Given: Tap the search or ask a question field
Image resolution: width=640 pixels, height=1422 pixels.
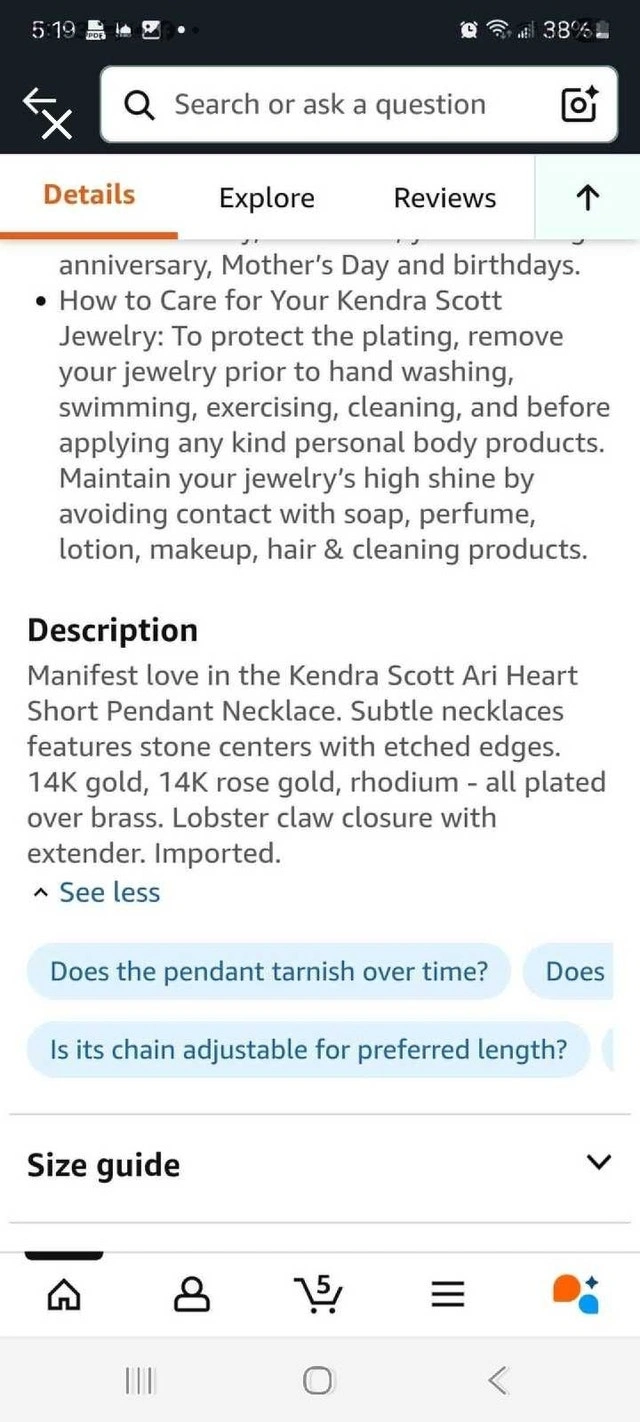Looking at the screenshot, I should pos(330,105).
